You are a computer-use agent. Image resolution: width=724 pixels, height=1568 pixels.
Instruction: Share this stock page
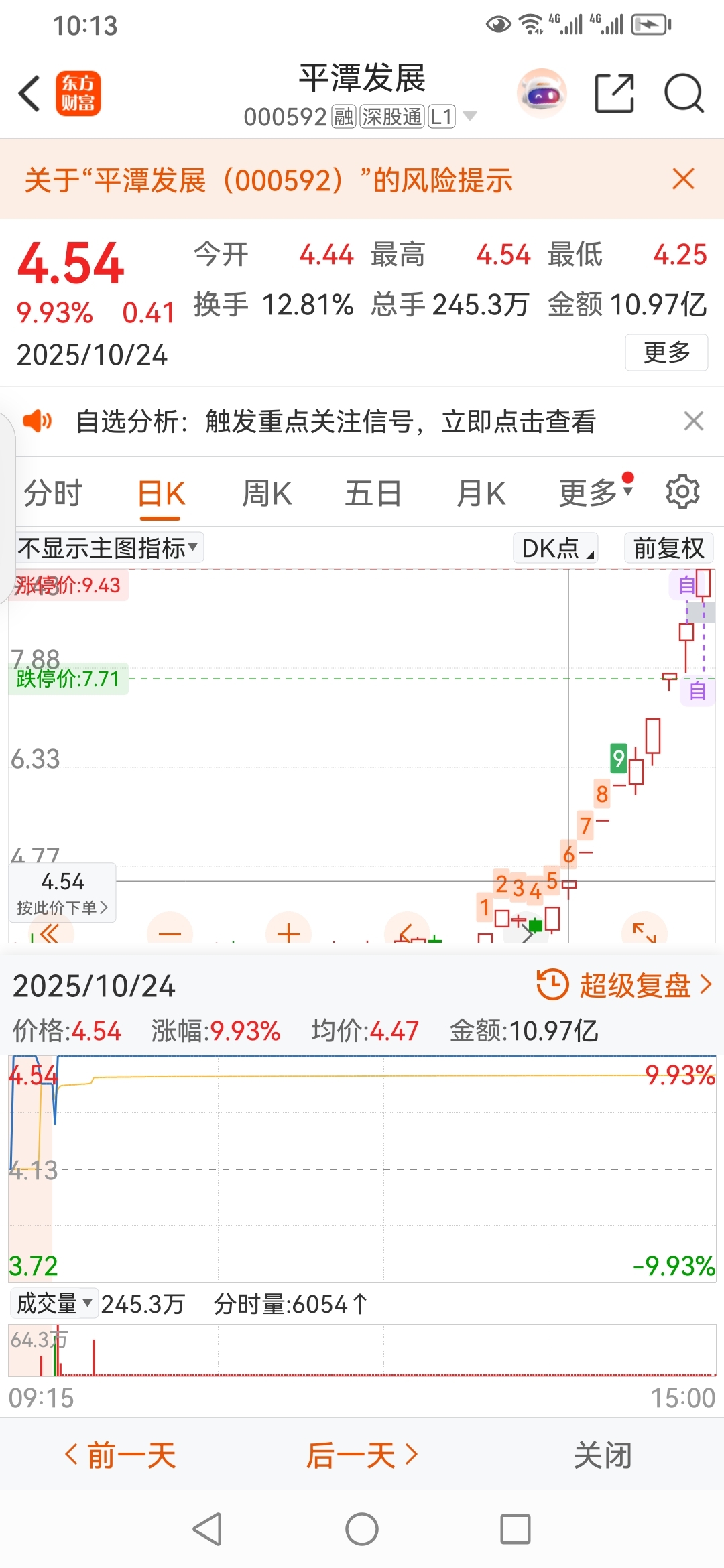coord(615,93)
